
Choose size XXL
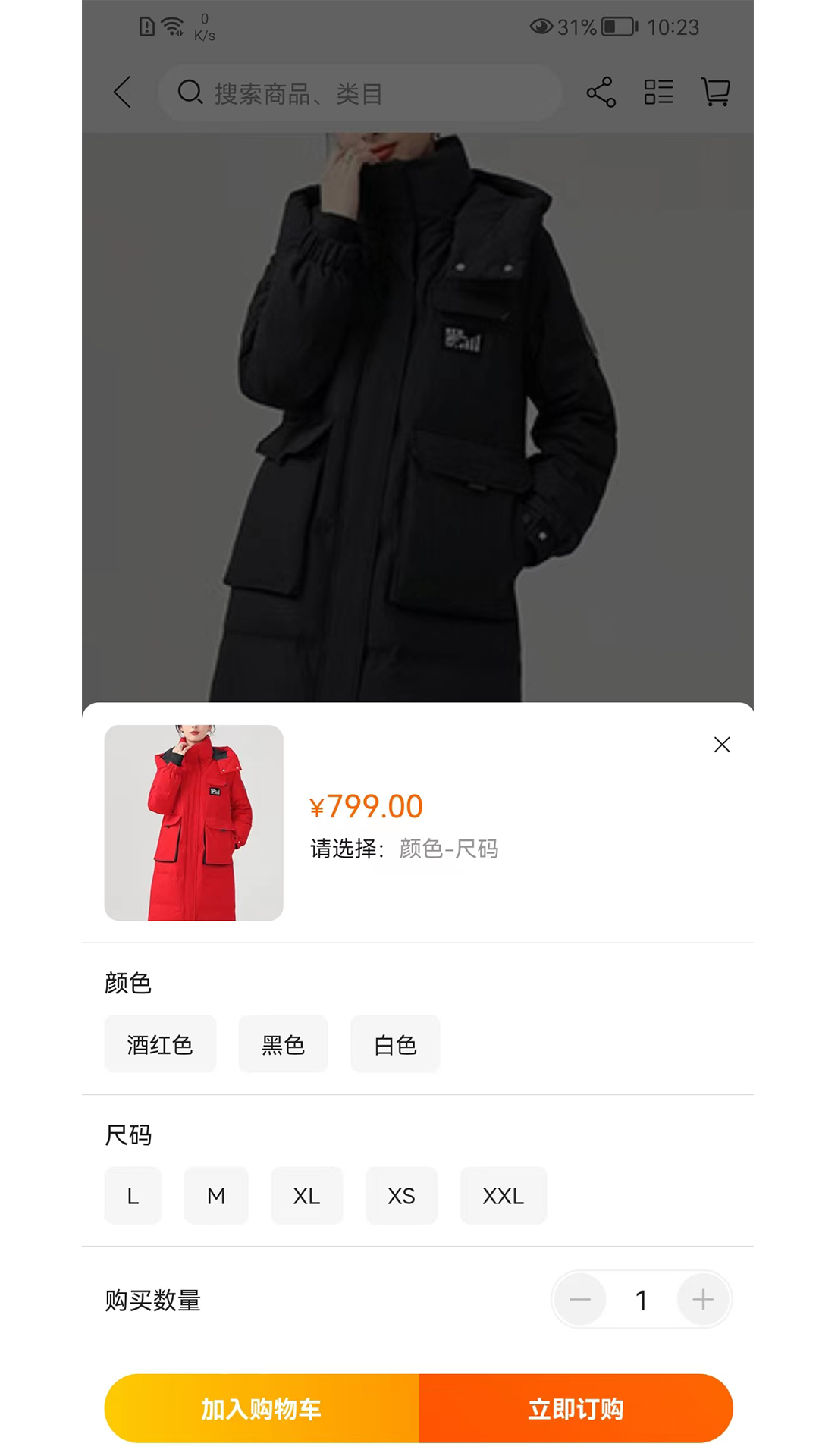pyautogui.click(x=504, y=1196)
